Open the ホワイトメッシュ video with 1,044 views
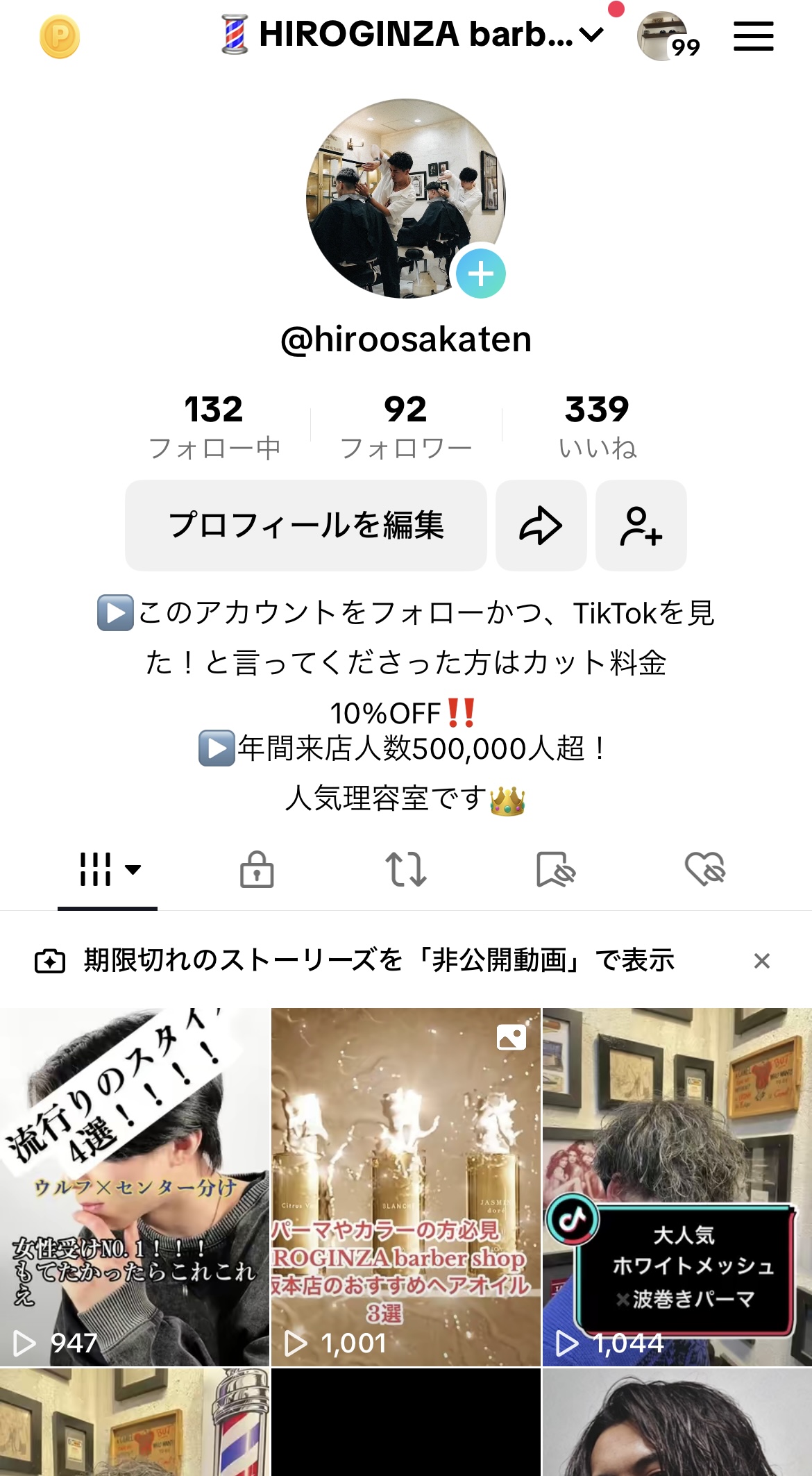The image size is (812, 1476). pyautogui.click(x=677, y=1187)
